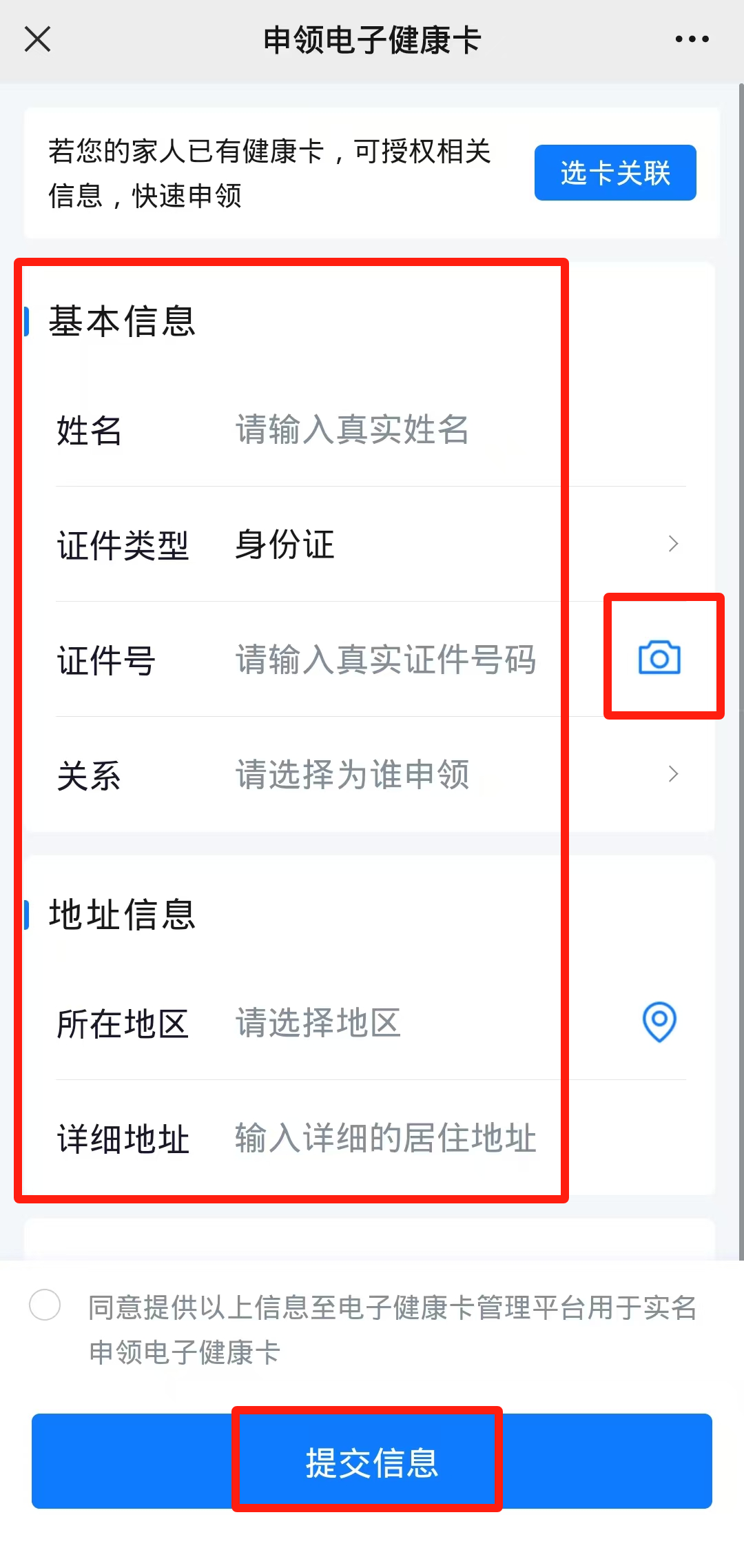Close the 申领电子健康卡 page with X
This screenshot has width=744, height=1568.
(x=38, y=39)
